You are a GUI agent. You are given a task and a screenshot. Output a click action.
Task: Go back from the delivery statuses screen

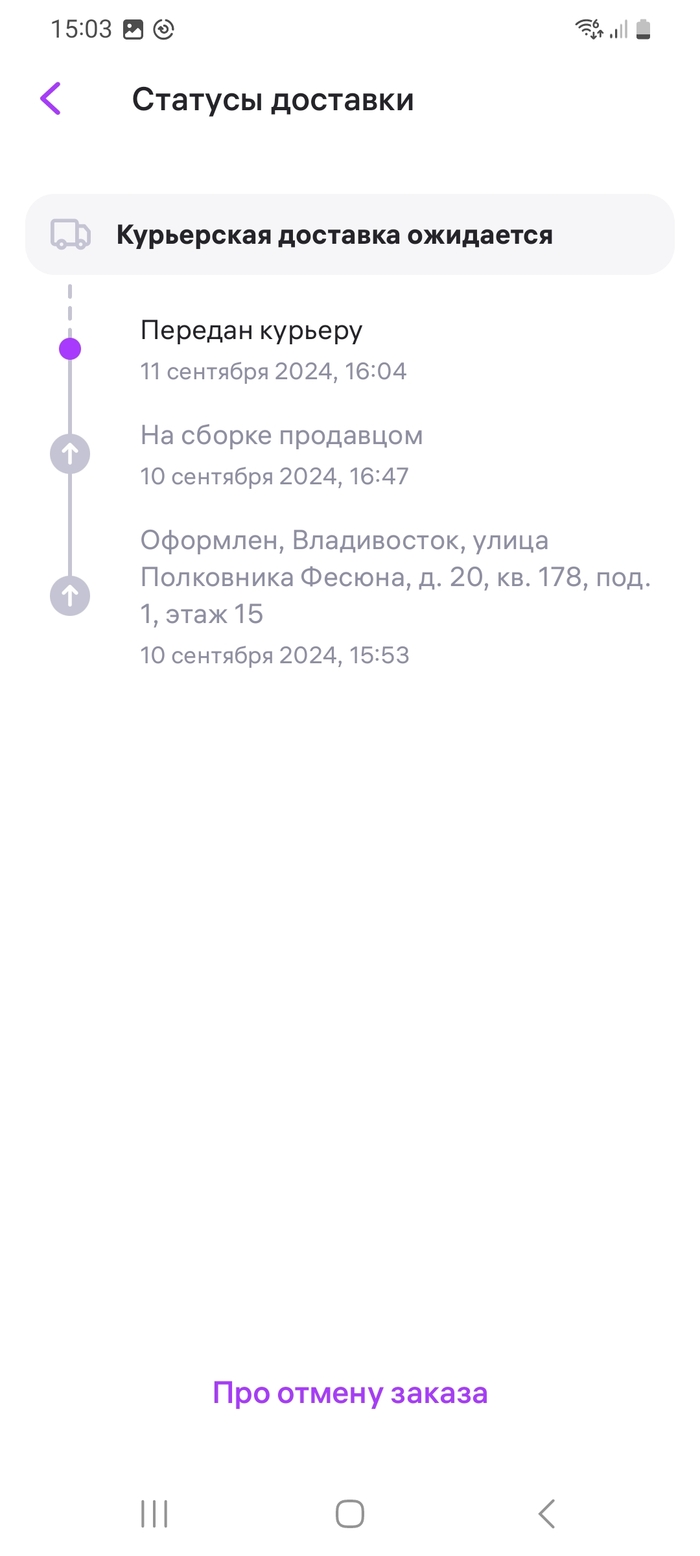[51, 99]
